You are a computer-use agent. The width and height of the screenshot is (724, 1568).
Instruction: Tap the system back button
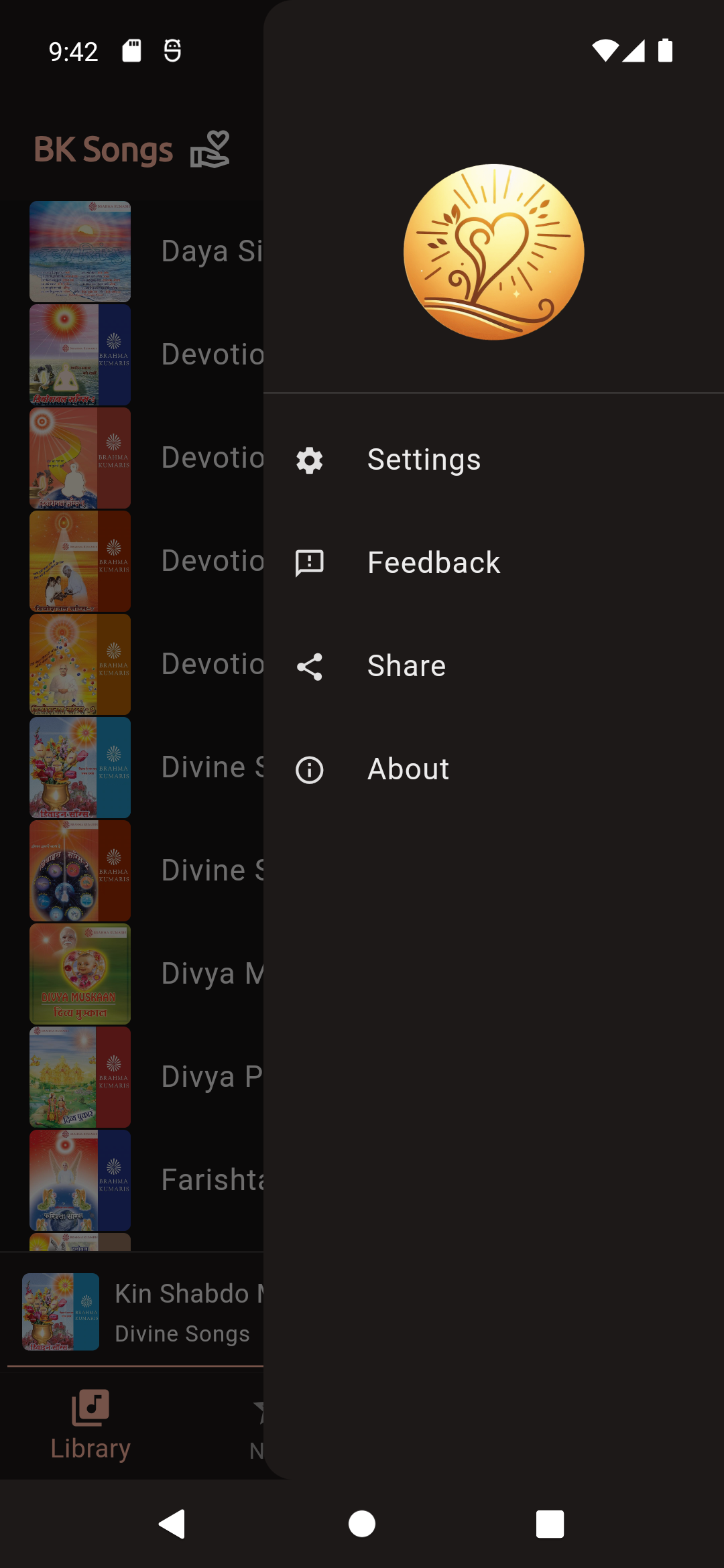pos(173,1524)
